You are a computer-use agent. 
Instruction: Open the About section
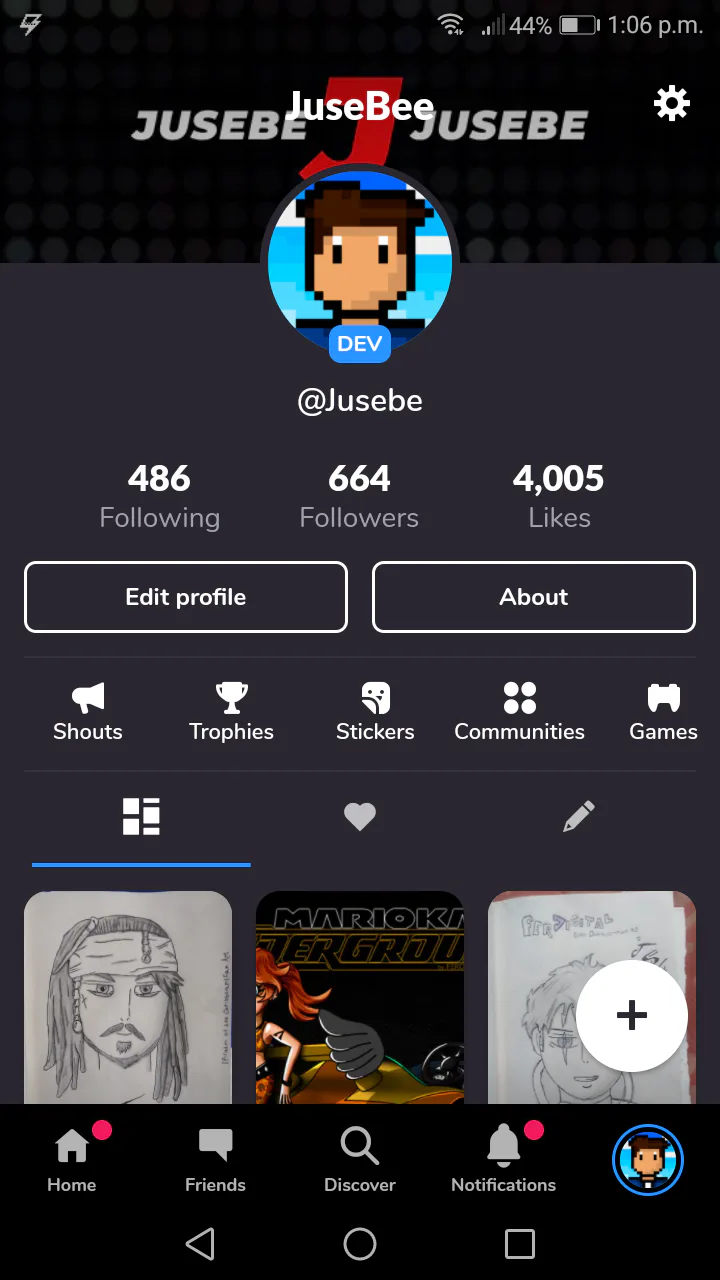(534, 597)
